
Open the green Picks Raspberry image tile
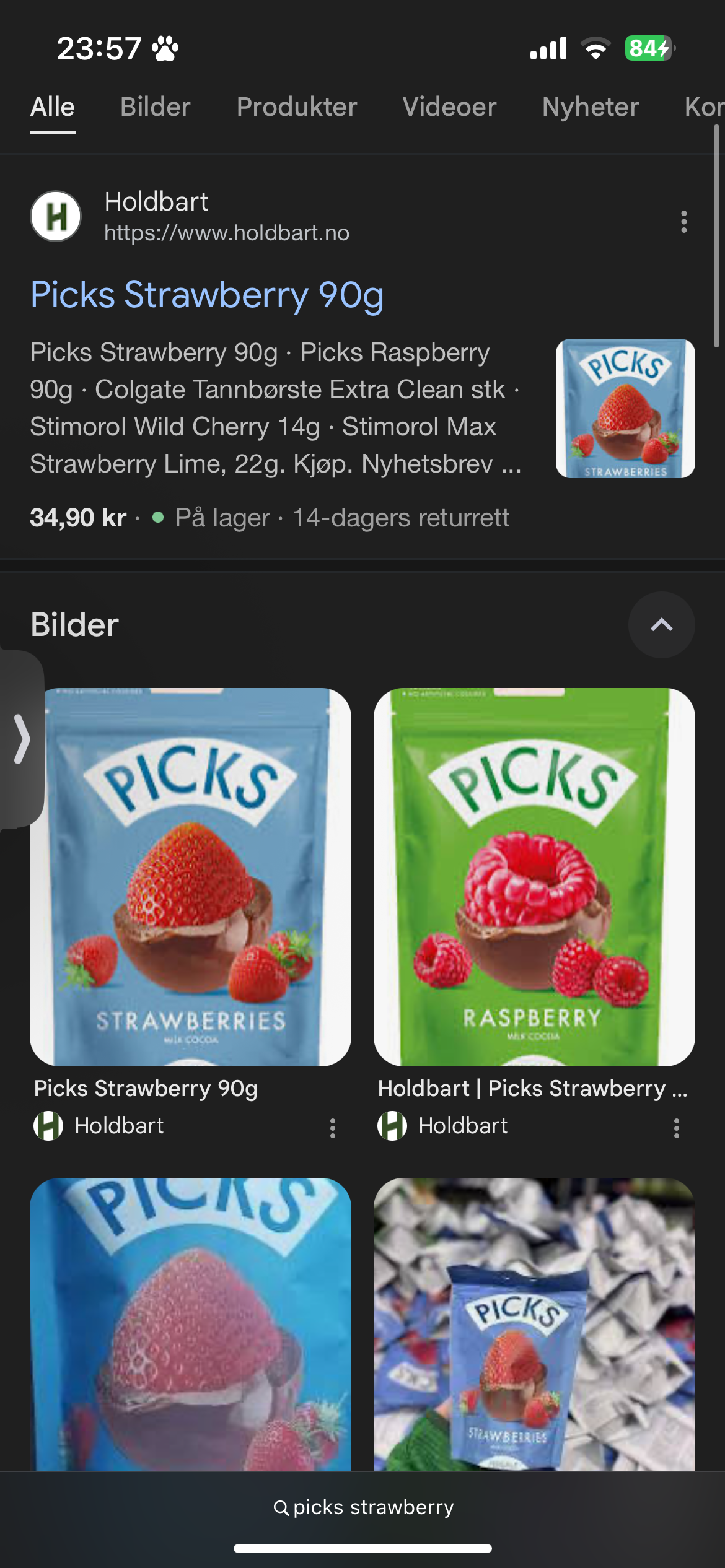point(534,877)
